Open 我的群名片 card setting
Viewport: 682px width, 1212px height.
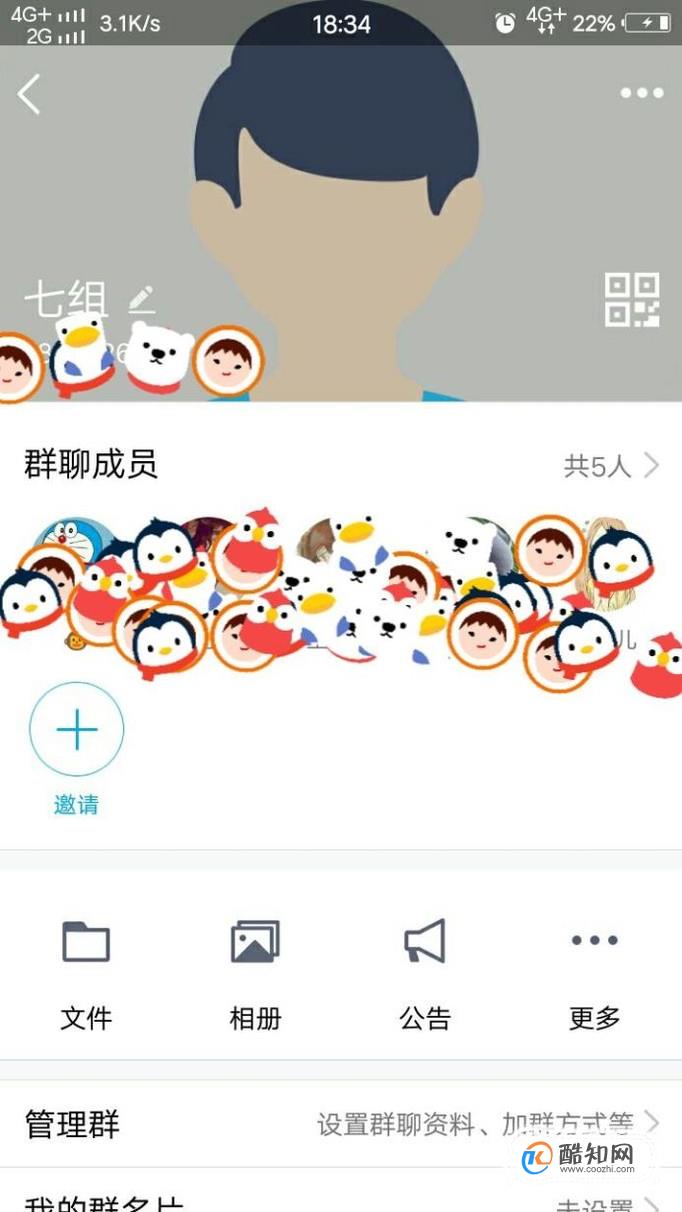[x=340, y=1200]
